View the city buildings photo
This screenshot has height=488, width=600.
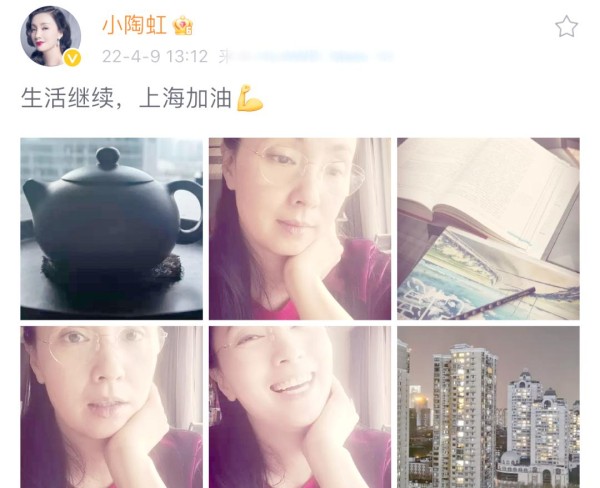(488, 406)
